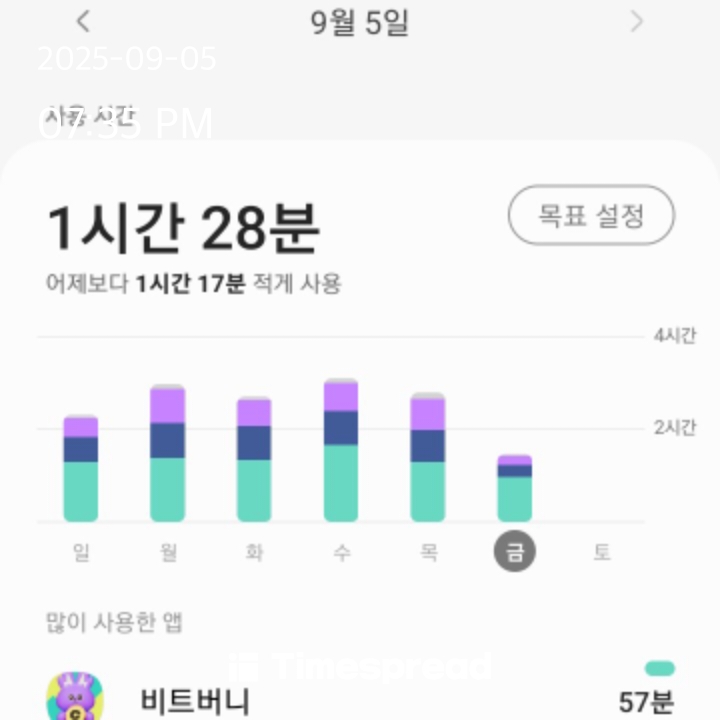Select the 화 (Tuesday) bar
This screenshot has height=720, width=720.
254,460
